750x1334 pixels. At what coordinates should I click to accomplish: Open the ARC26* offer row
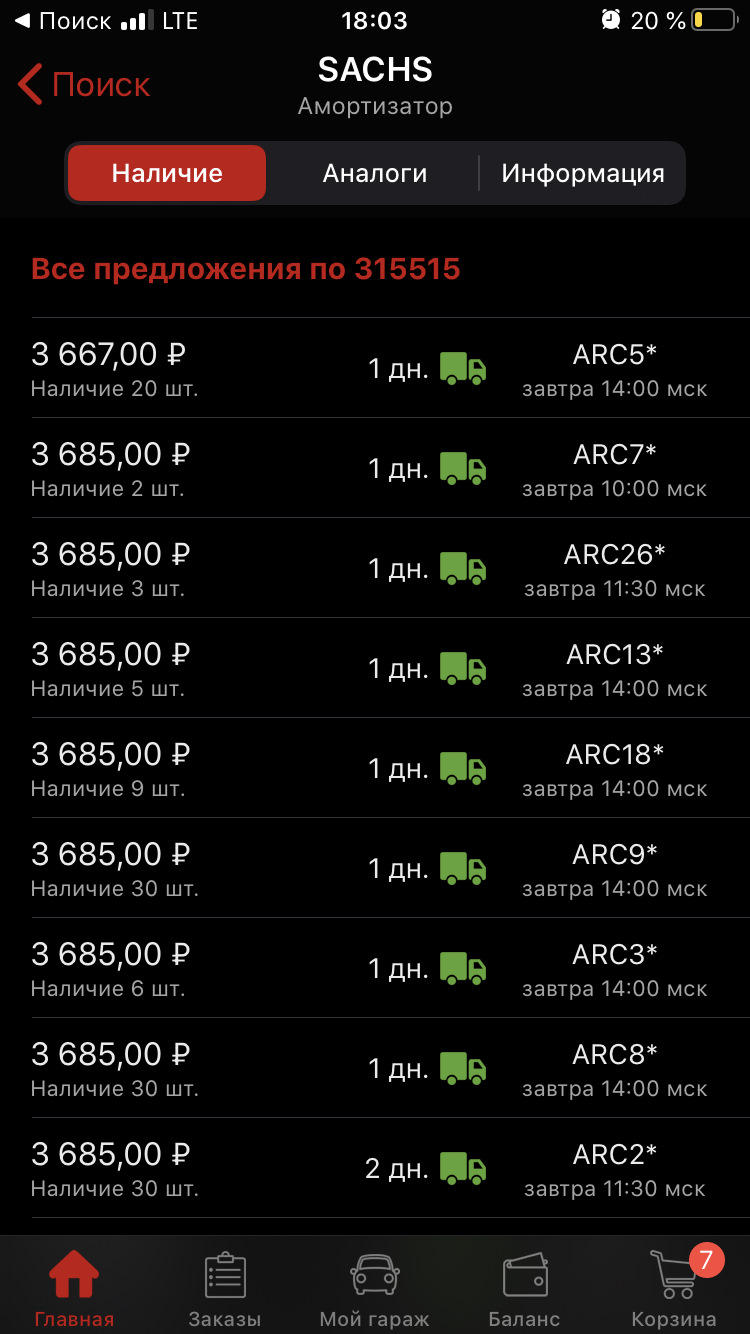click(375, 568)
